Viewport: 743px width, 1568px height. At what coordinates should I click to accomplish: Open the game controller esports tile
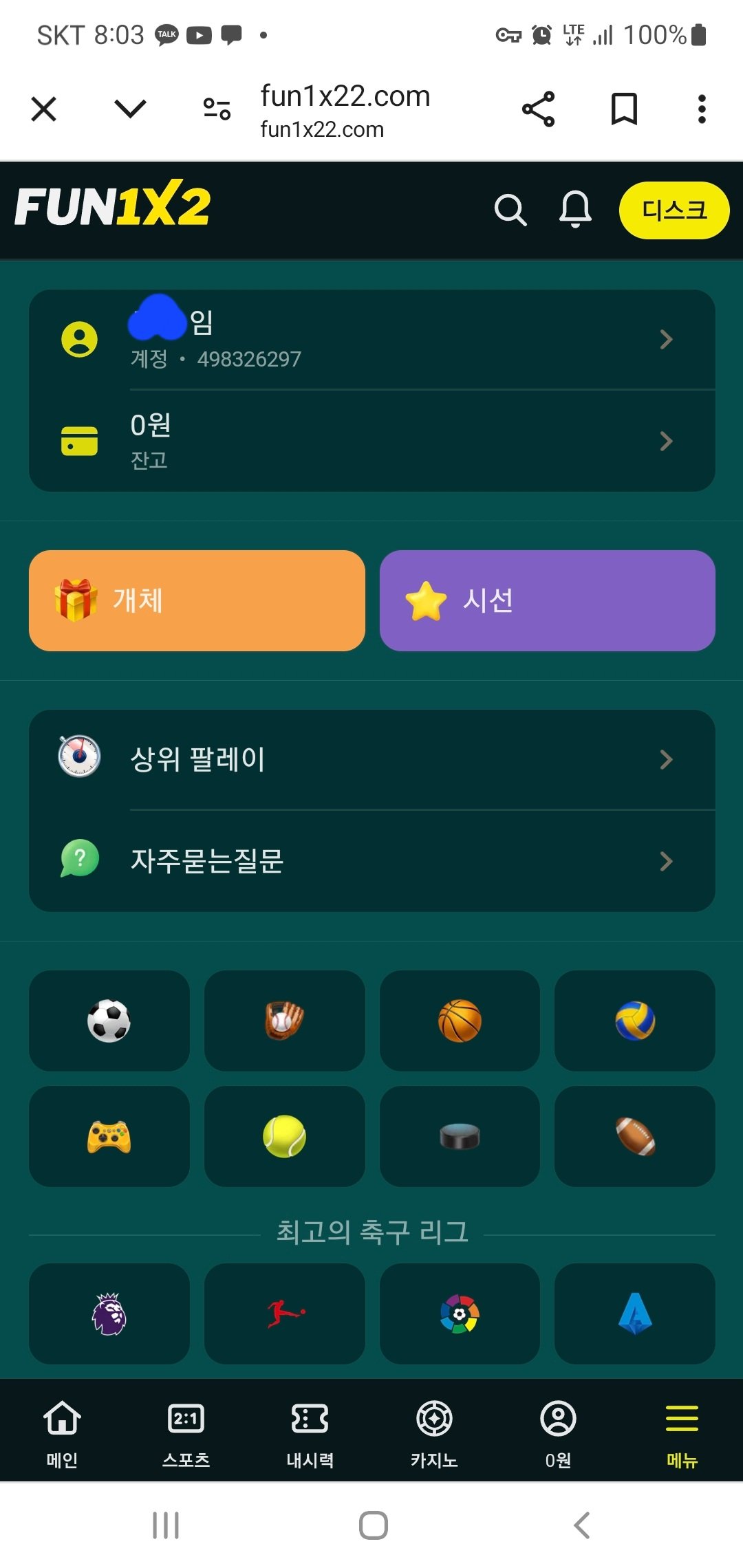pyautogui.click(x=109, y=1136)
